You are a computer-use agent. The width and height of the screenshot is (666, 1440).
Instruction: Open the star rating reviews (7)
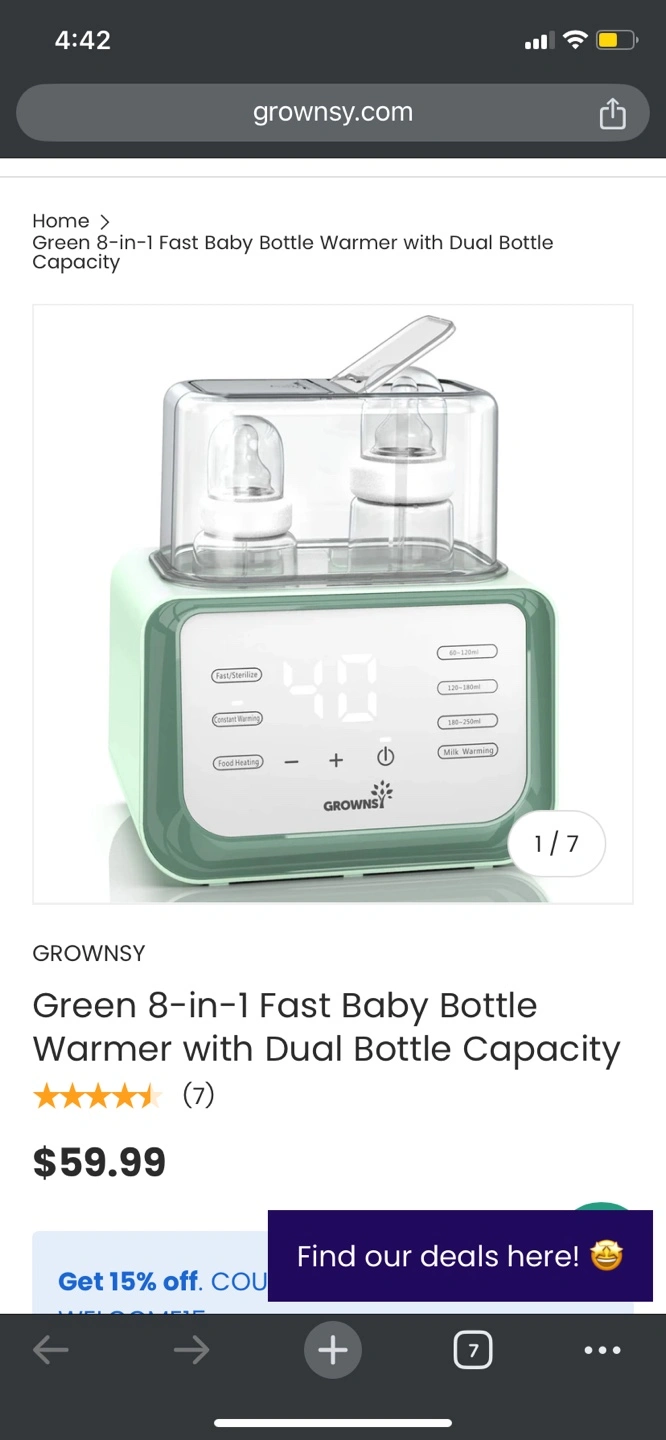tap(124, 1096)
